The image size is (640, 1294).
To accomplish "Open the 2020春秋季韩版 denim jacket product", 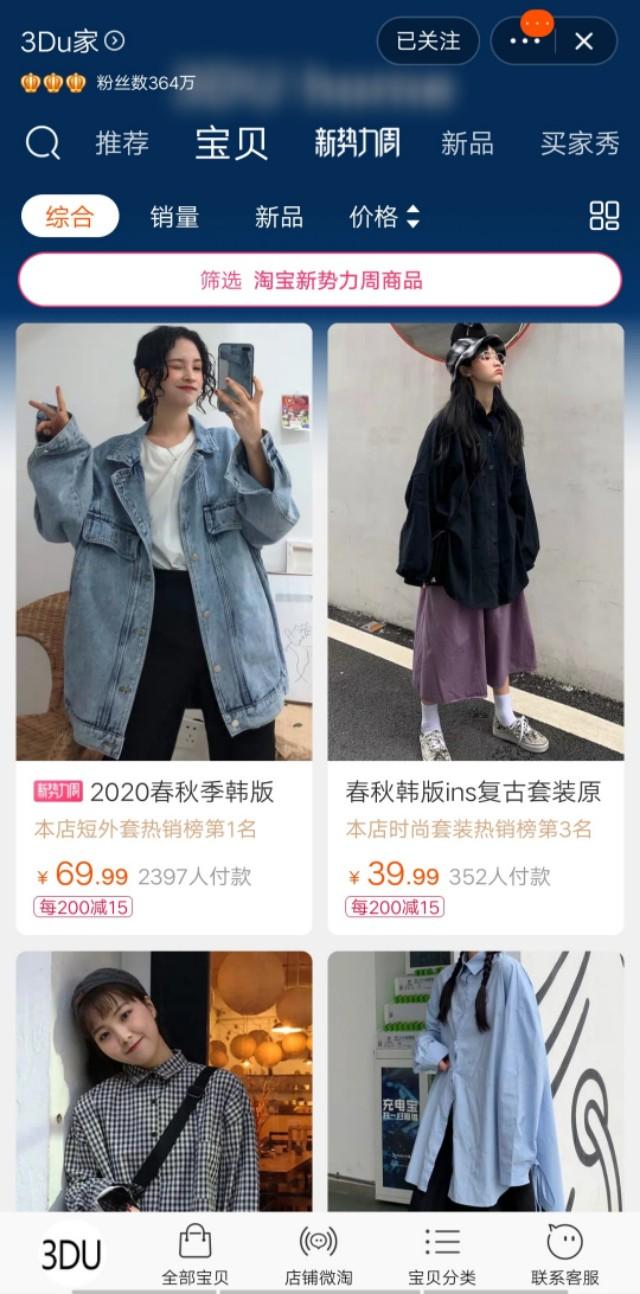I will (x=164, y=628).
